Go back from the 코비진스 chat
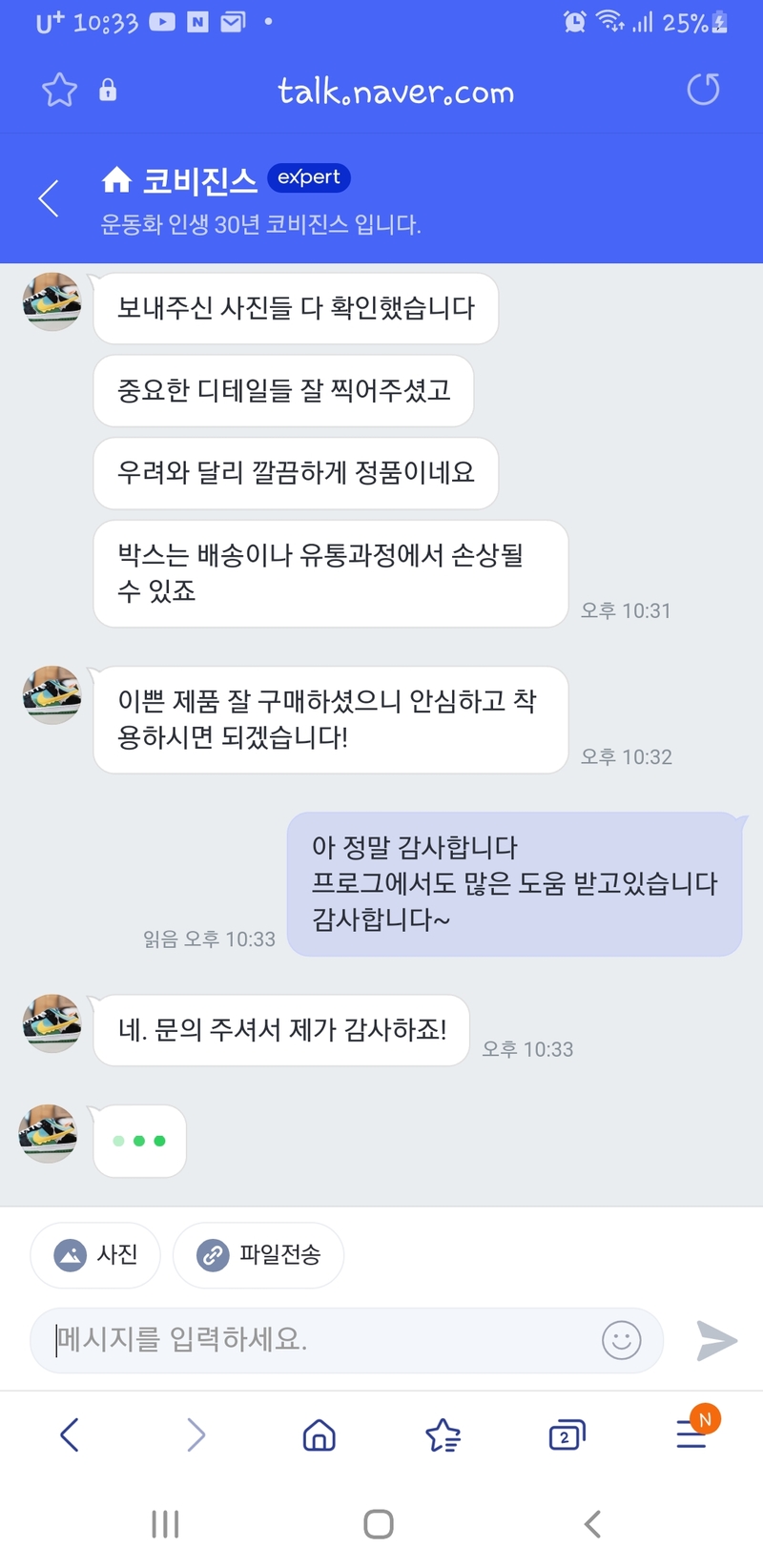763x1568 pixels. [x=49, y=198]
